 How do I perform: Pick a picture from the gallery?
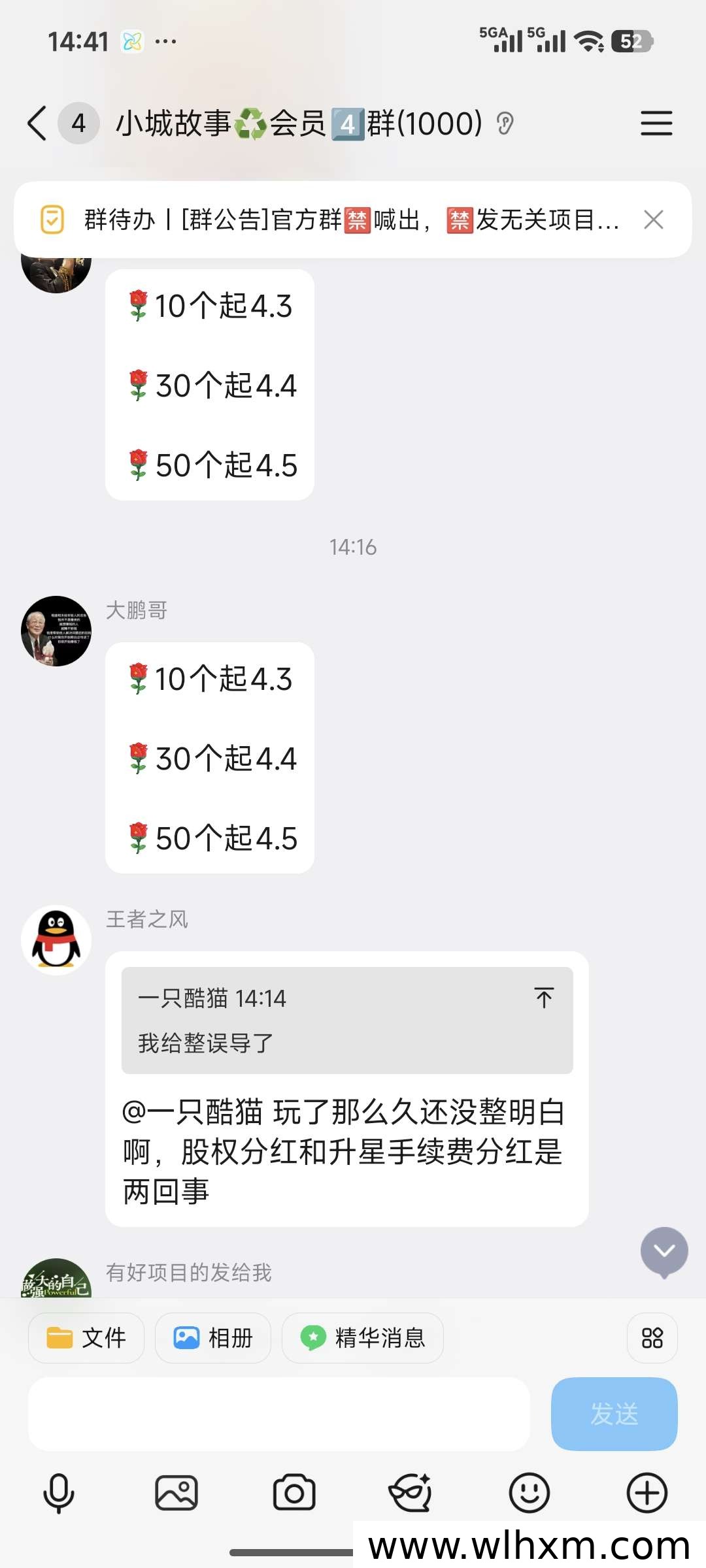coord(176,1493)
